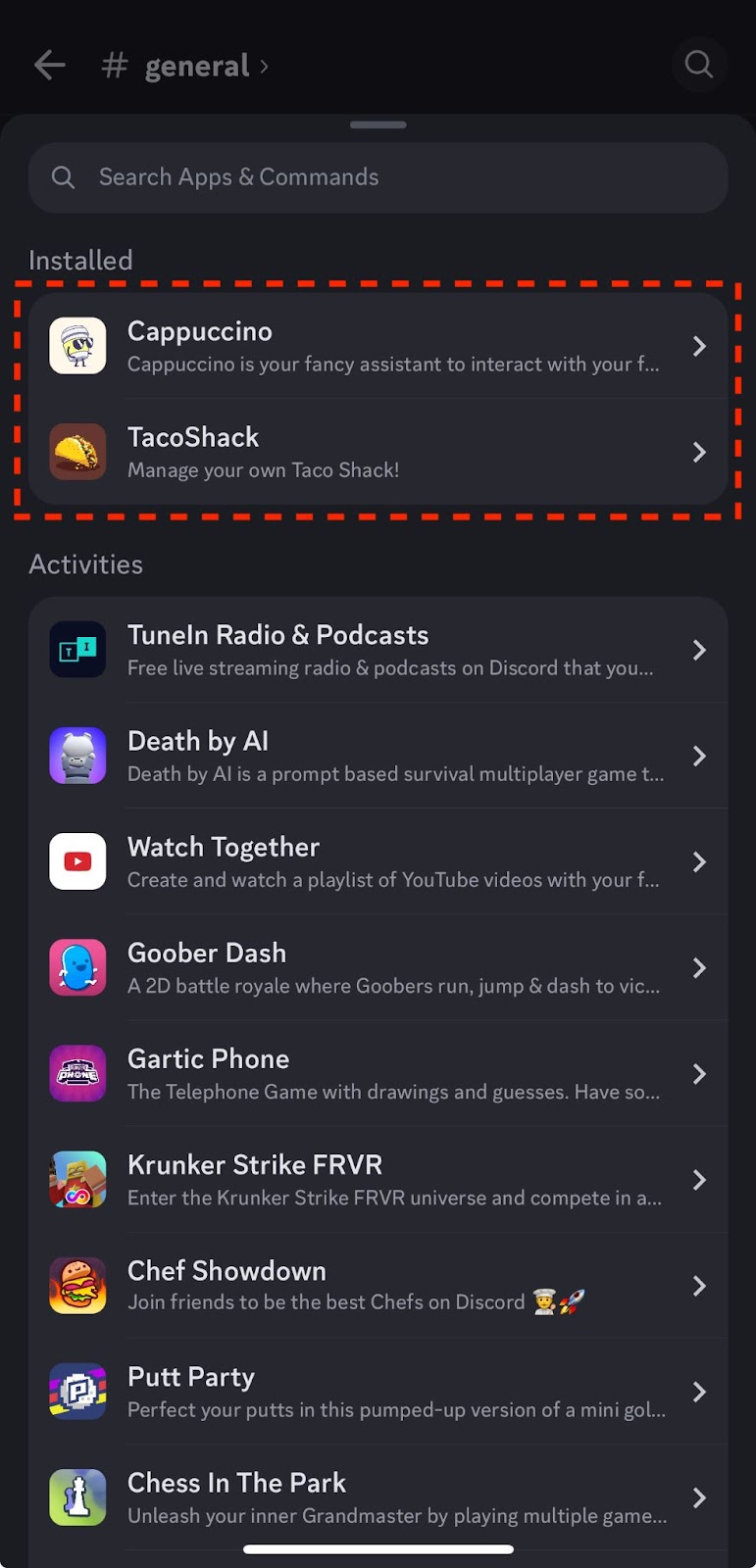The width and height of the screenshot is (756, 1568).
Task: Go back with the arrow icon
Action: [x=49, y=66]
